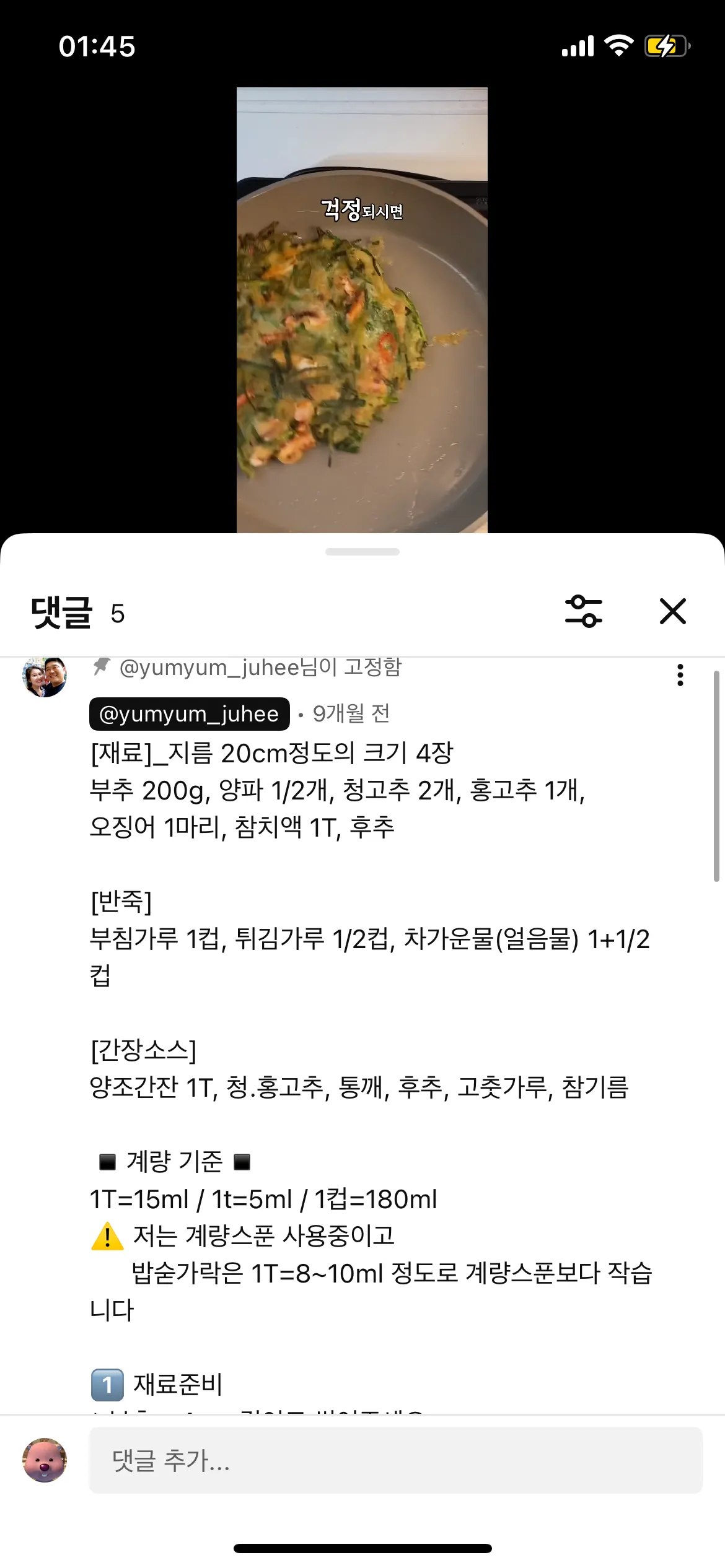This screenshot has height=1568, width=725.
Task: Open the pinned comment's overflow menu
Action: [680, 675]
